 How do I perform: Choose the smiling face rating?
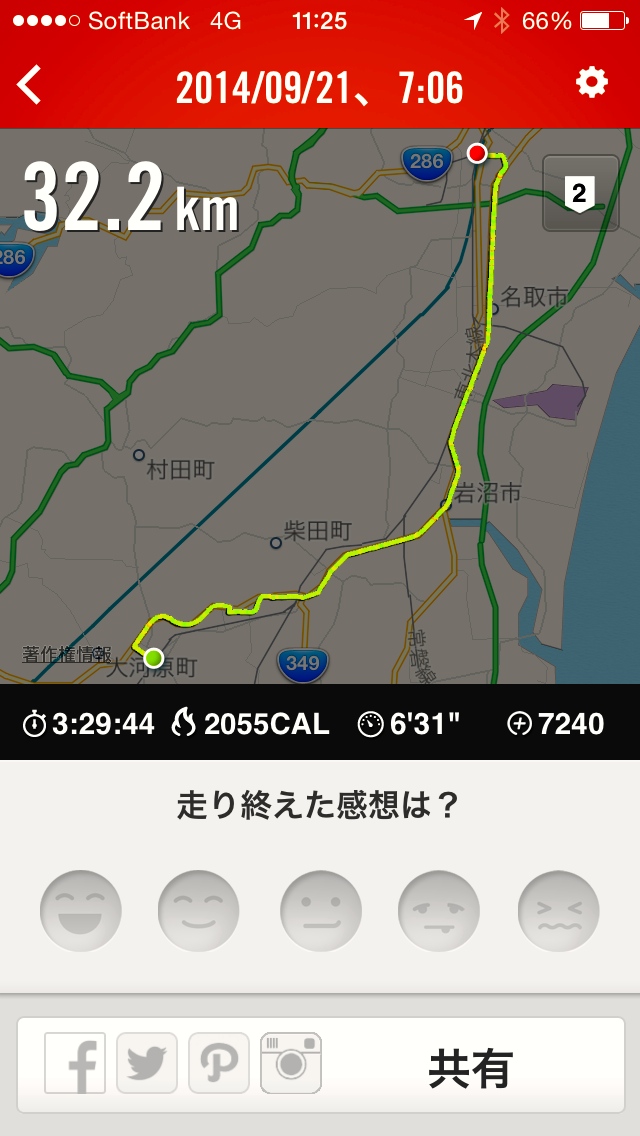click(199, 911)
